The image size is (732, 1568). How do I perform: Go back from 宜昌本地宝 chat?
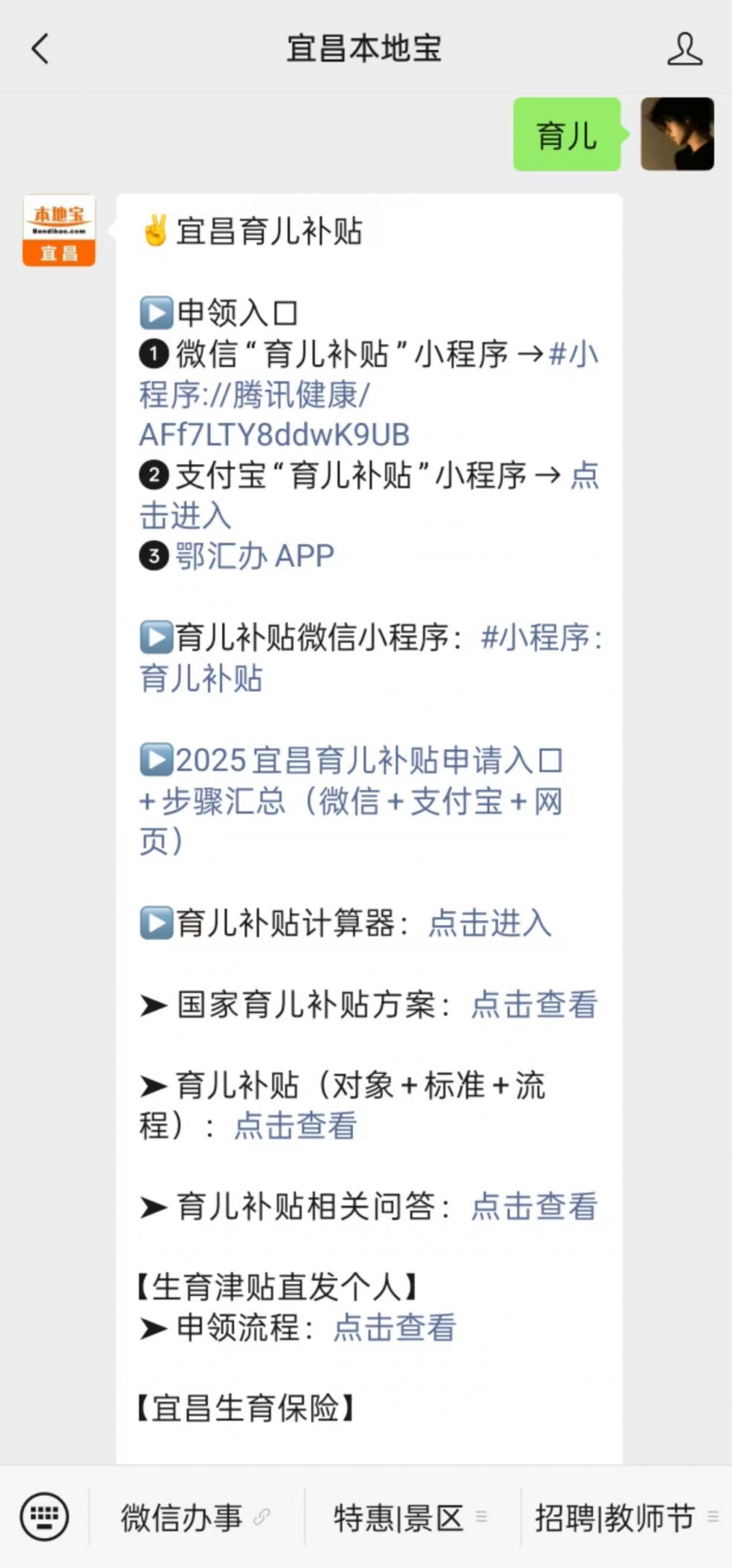coord(40,49)
